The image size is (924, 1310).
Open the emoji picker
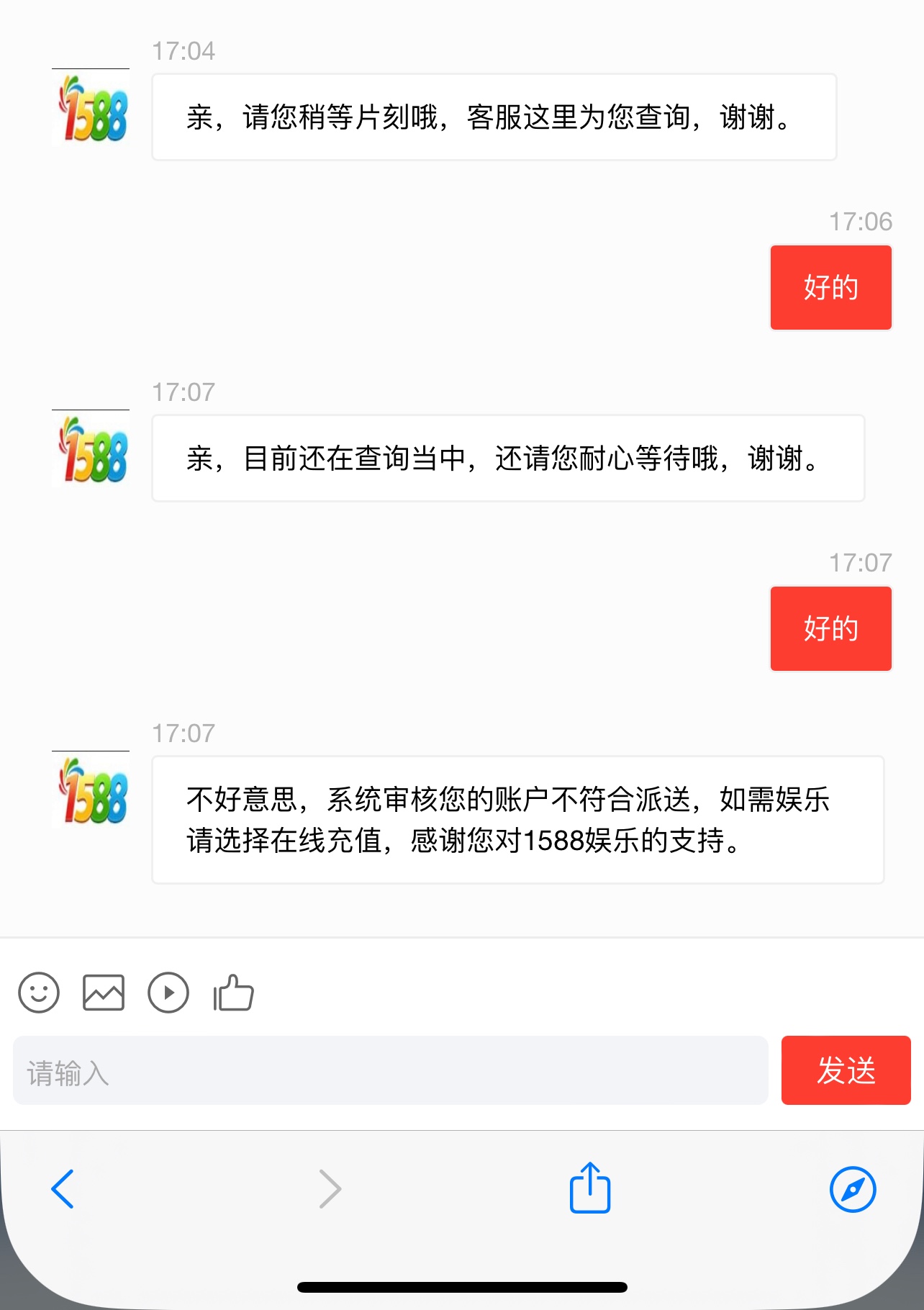pos(39,993)
